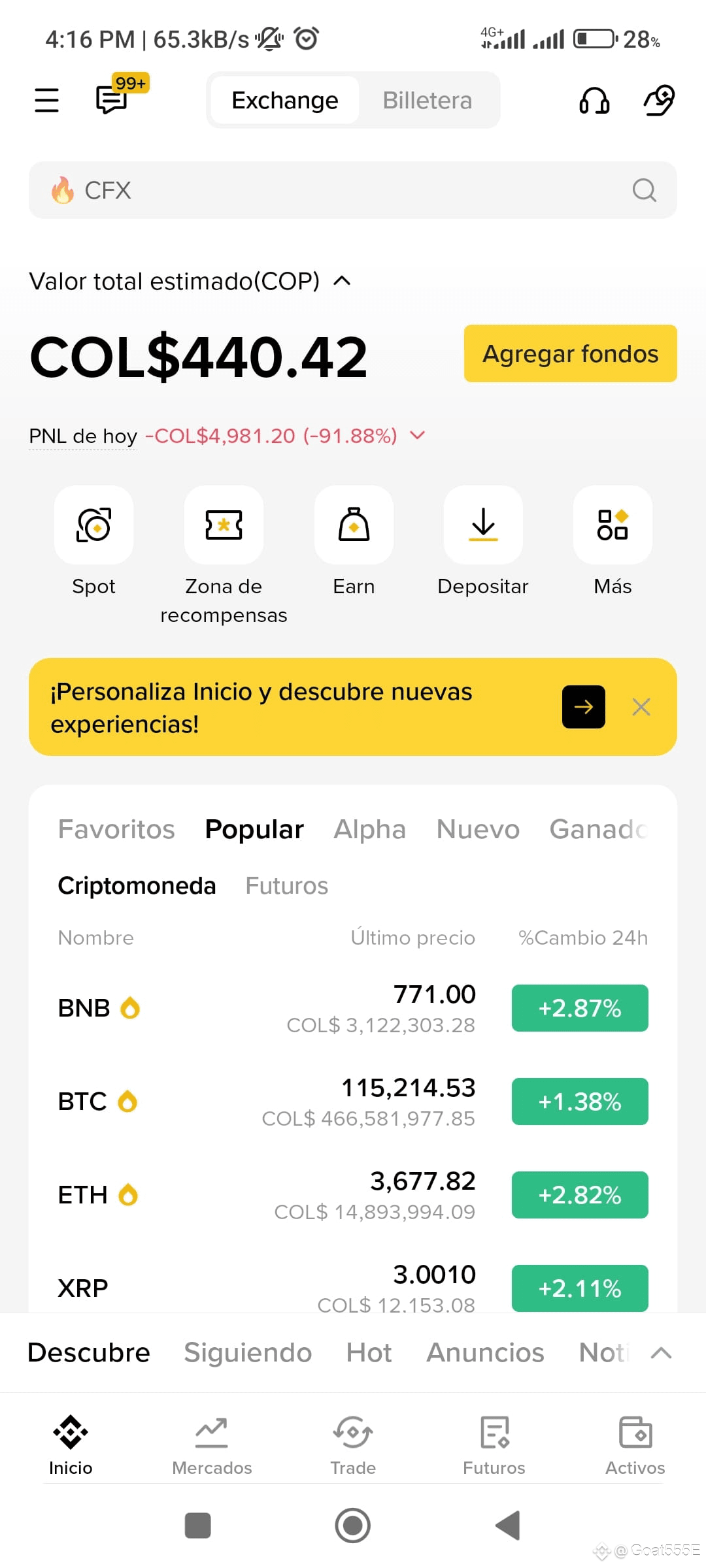Open the personalize Inicio banner arrow
The width and height of the screenshot is (706, 1568).
tap(583, 707)
